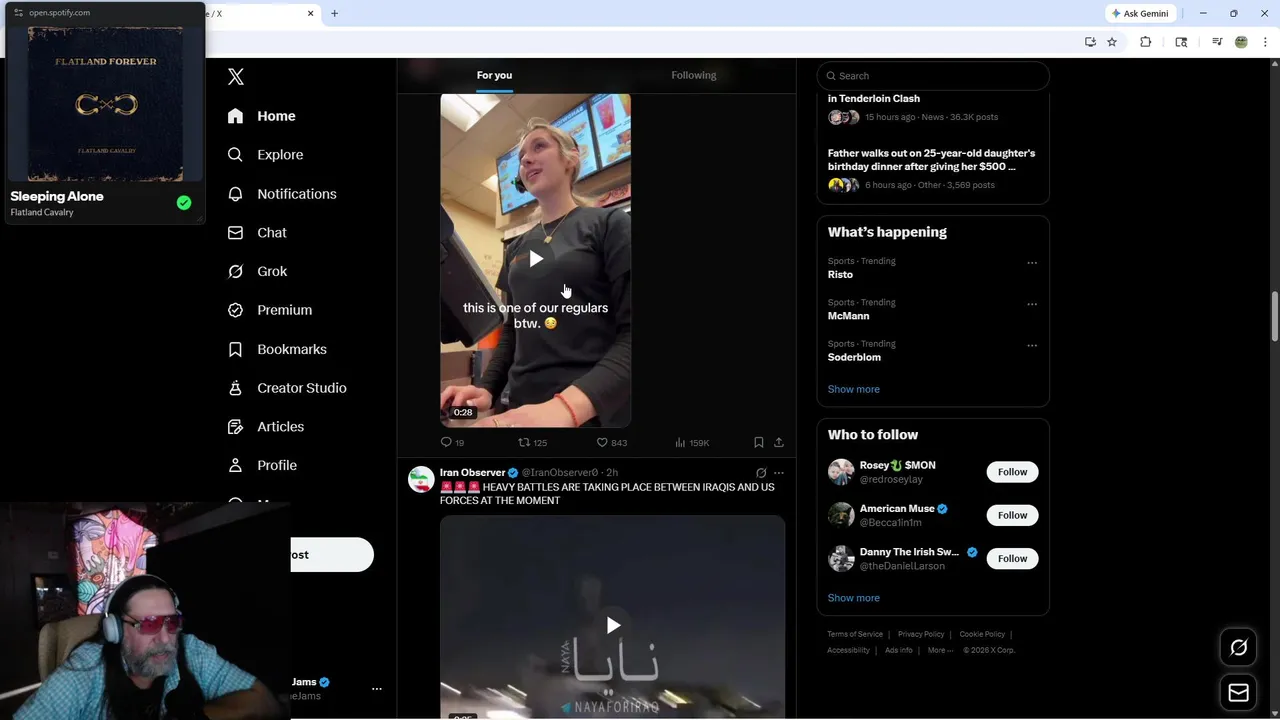This screenshot has width=1280, height=720.
Task: Switch to the Following tab
Action: pos(693,75)
